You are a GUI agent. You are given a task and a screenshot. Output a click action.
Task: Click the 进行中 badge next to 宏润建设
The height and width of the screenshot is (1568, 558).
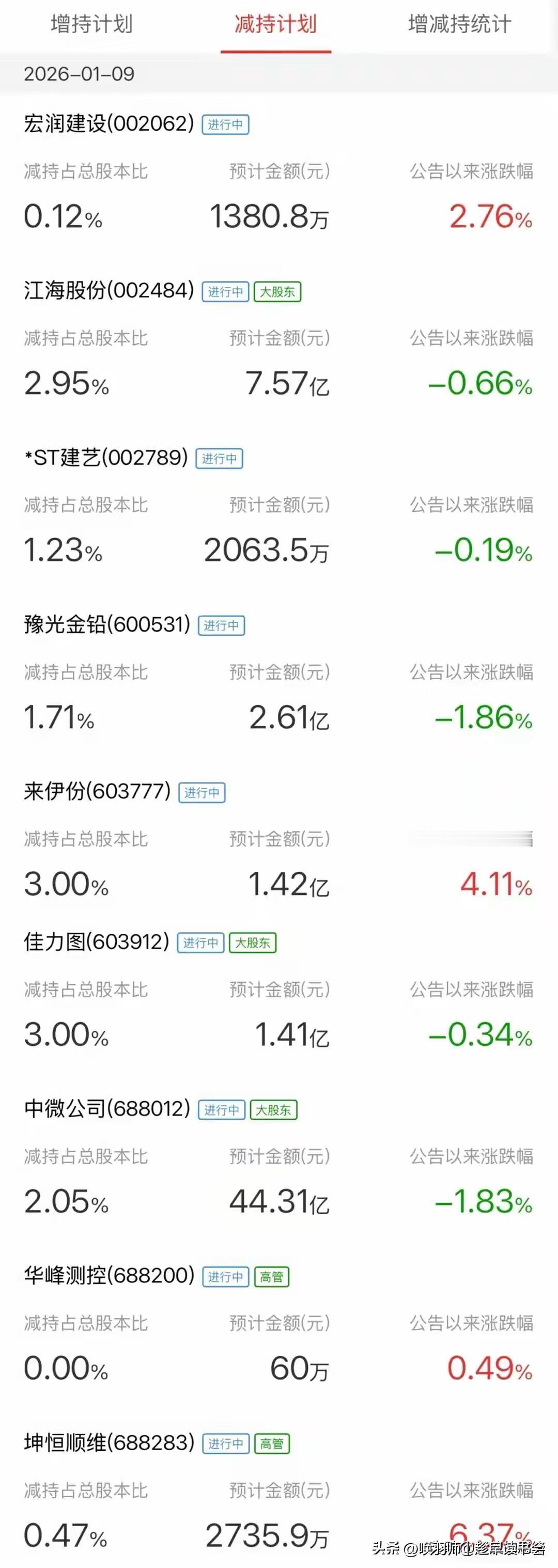[224, 126]
